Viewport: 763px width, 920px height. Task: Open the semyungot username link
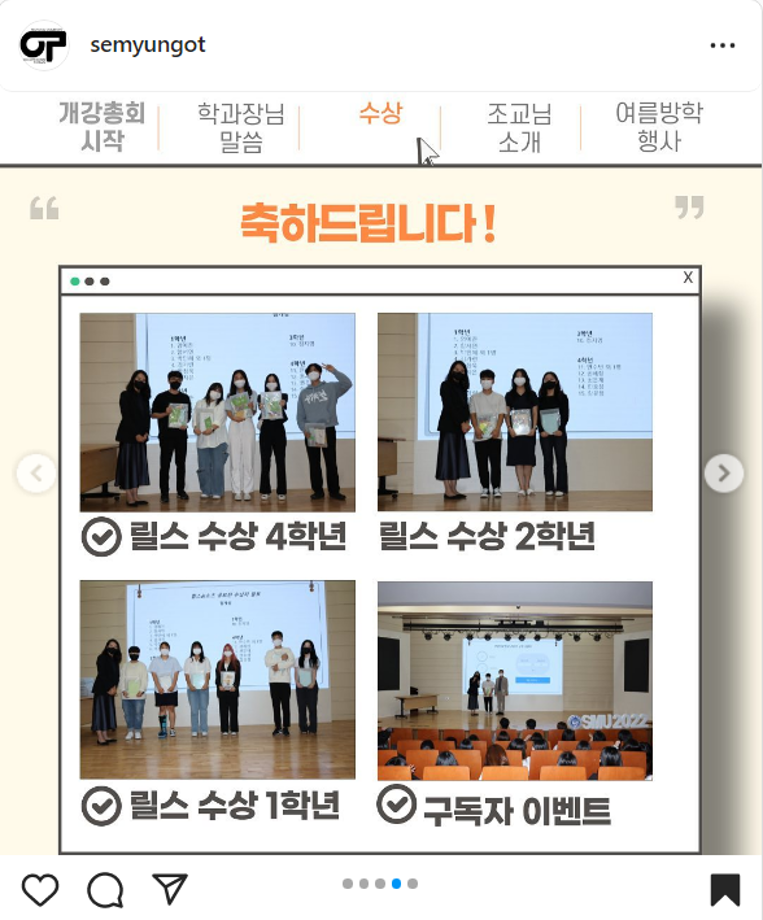[x=148, y=46]
